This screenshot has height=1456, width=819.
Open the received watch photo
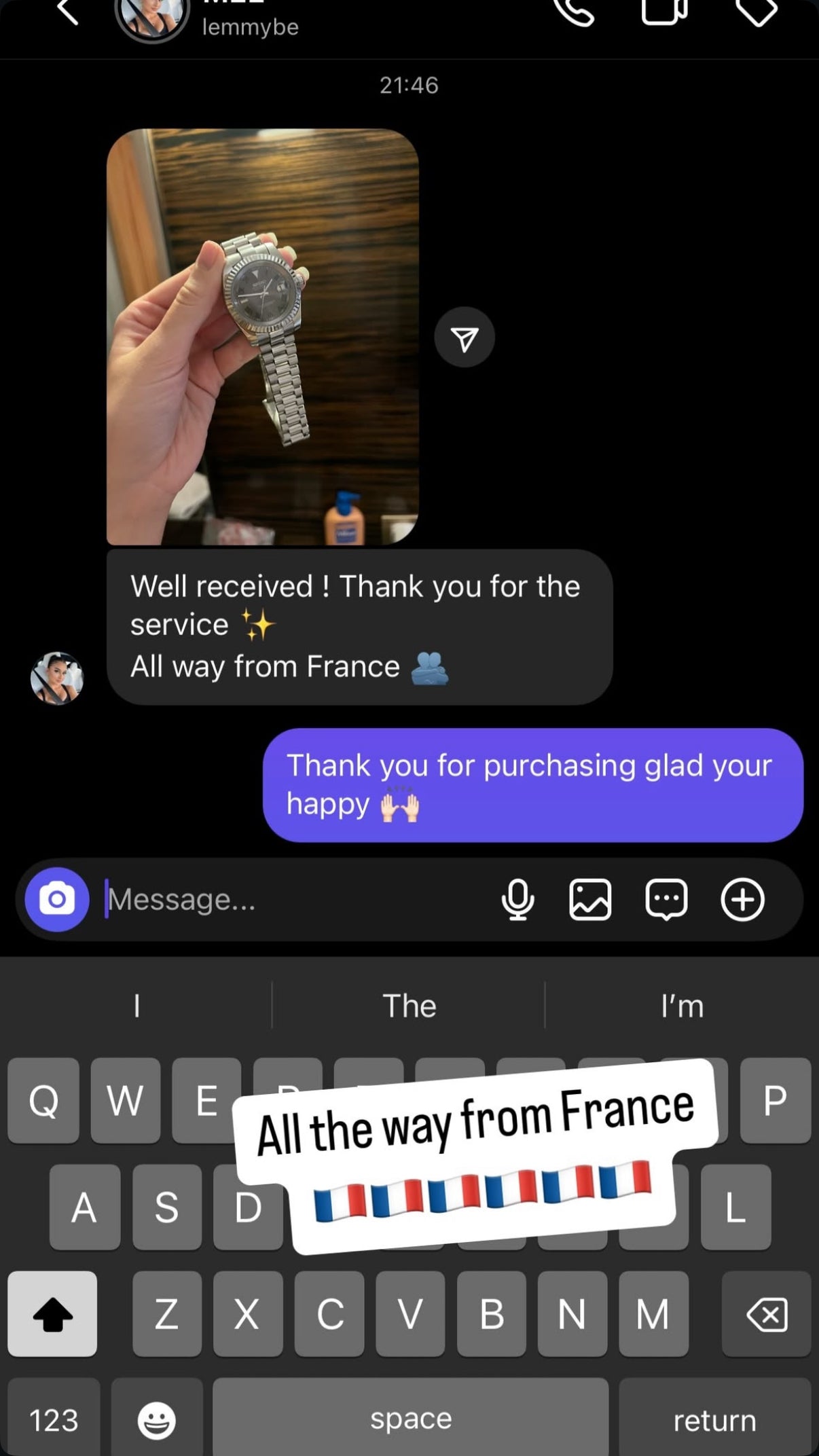point(262,337)
